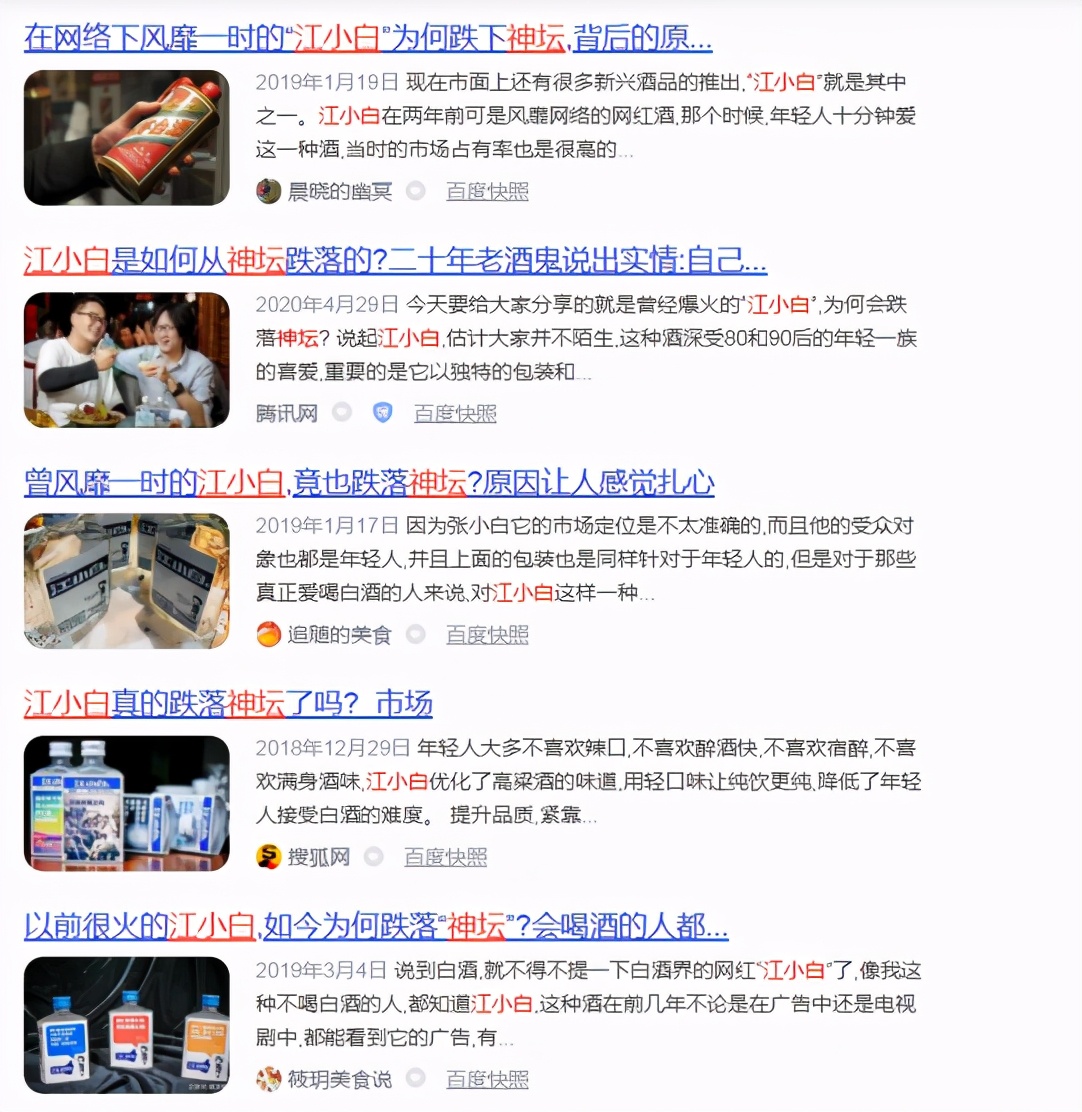Click the gray dot icon beside 搜狐网

374,857
